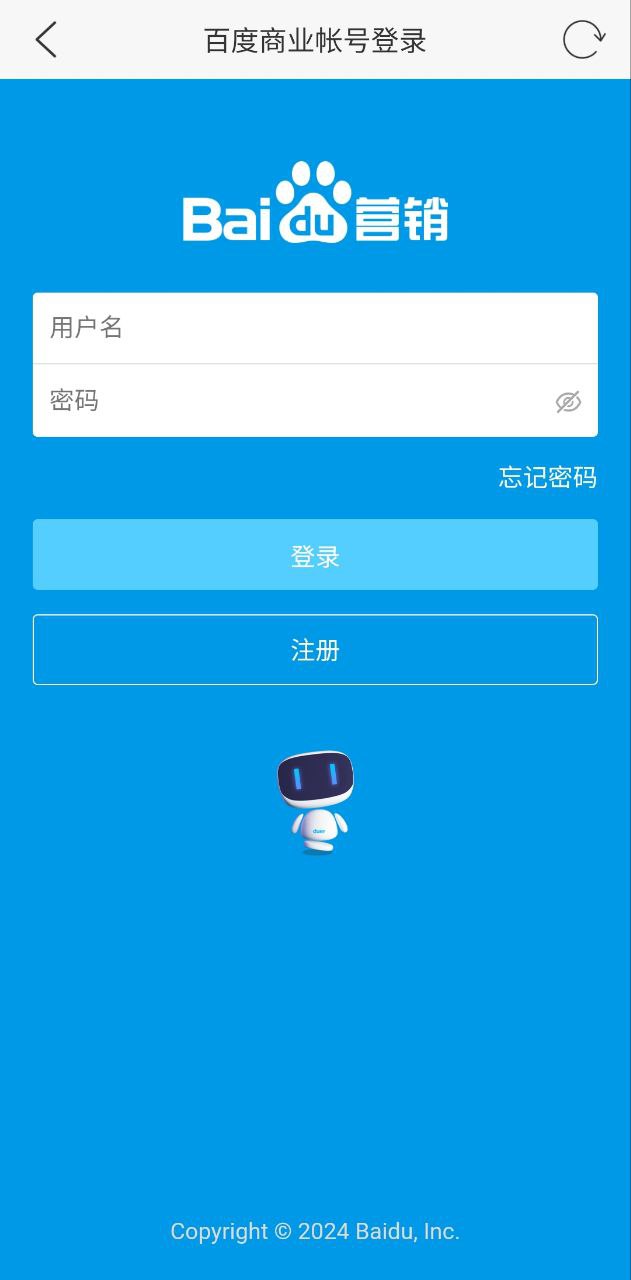Viewport: 631px width, 1280px height.
Task: Tap the 注册 register button
Action: click(315, 650)
